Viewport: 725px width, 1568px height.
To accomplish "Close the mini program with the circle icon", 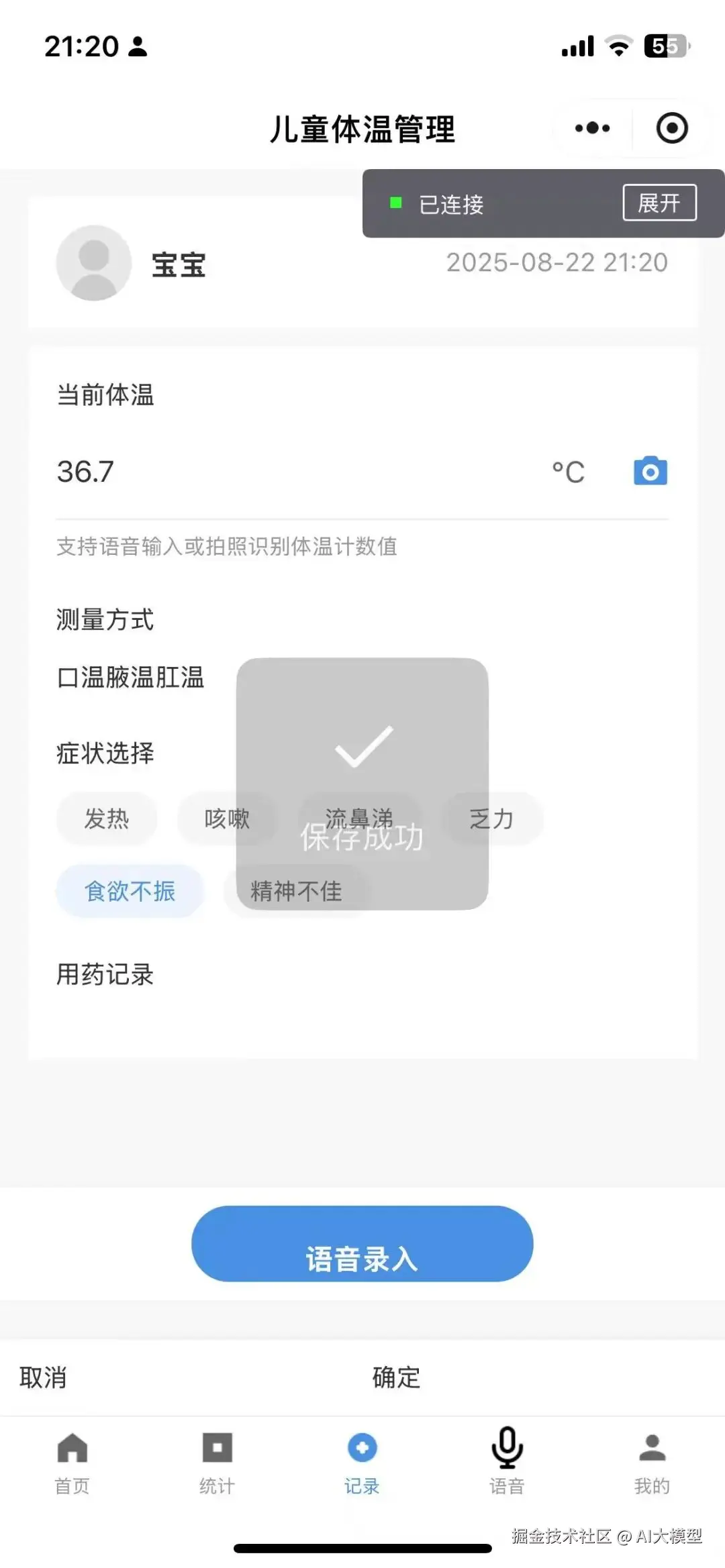I will click(671, 128).
